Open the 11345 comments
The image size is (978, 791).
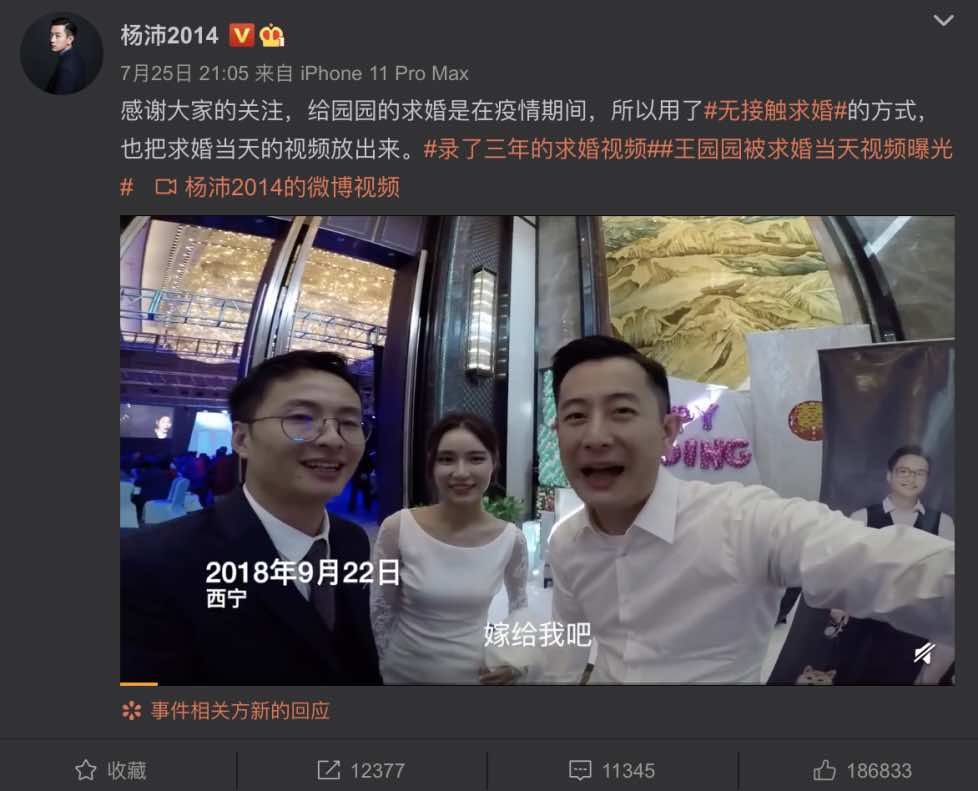pyautogui.click(x=612, y=770)
